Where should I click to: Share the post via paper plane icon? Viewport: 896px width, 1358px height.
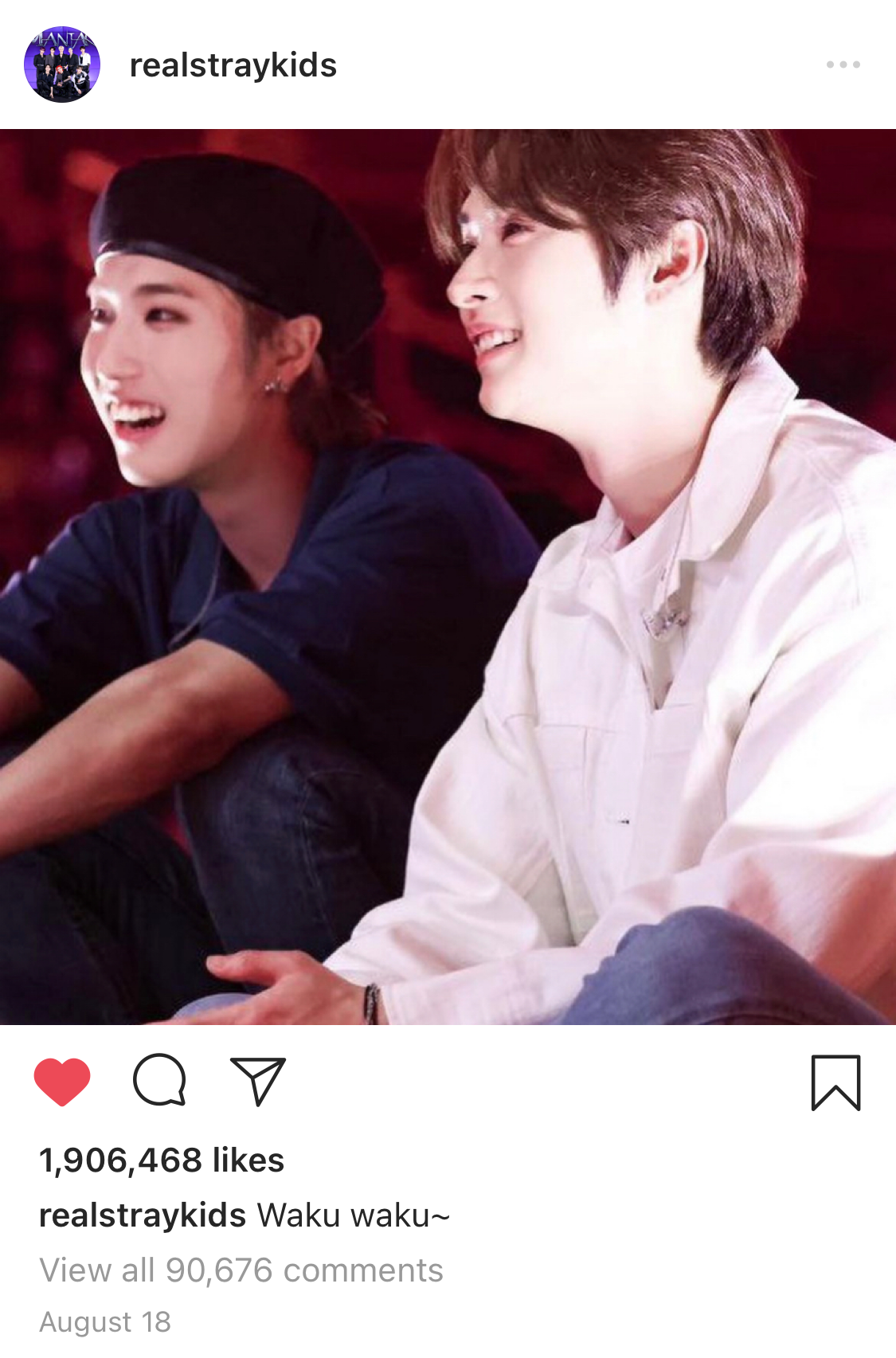pyautogui.click(x=257, y=1081)
